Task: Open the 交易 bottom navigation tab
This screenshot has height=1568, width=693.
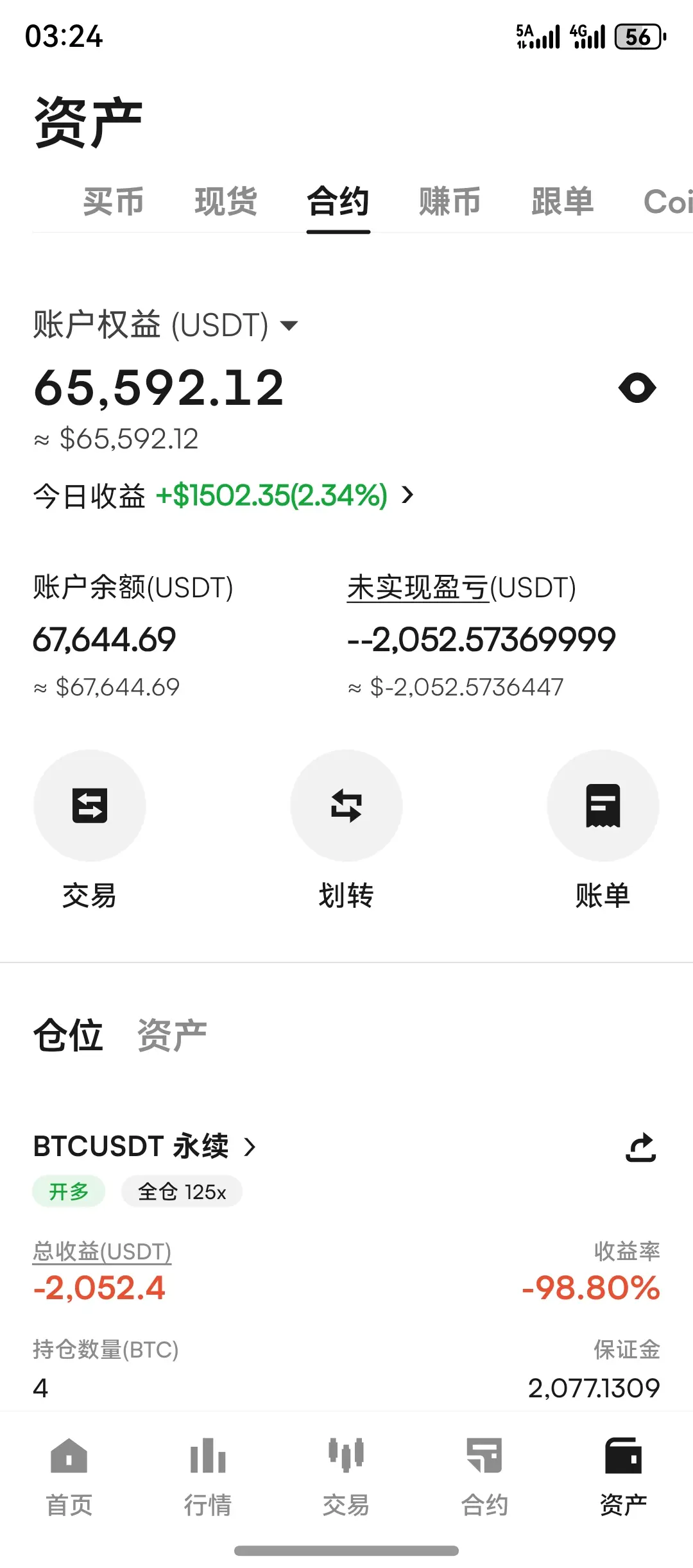Action: click(x=346, y=1476)
